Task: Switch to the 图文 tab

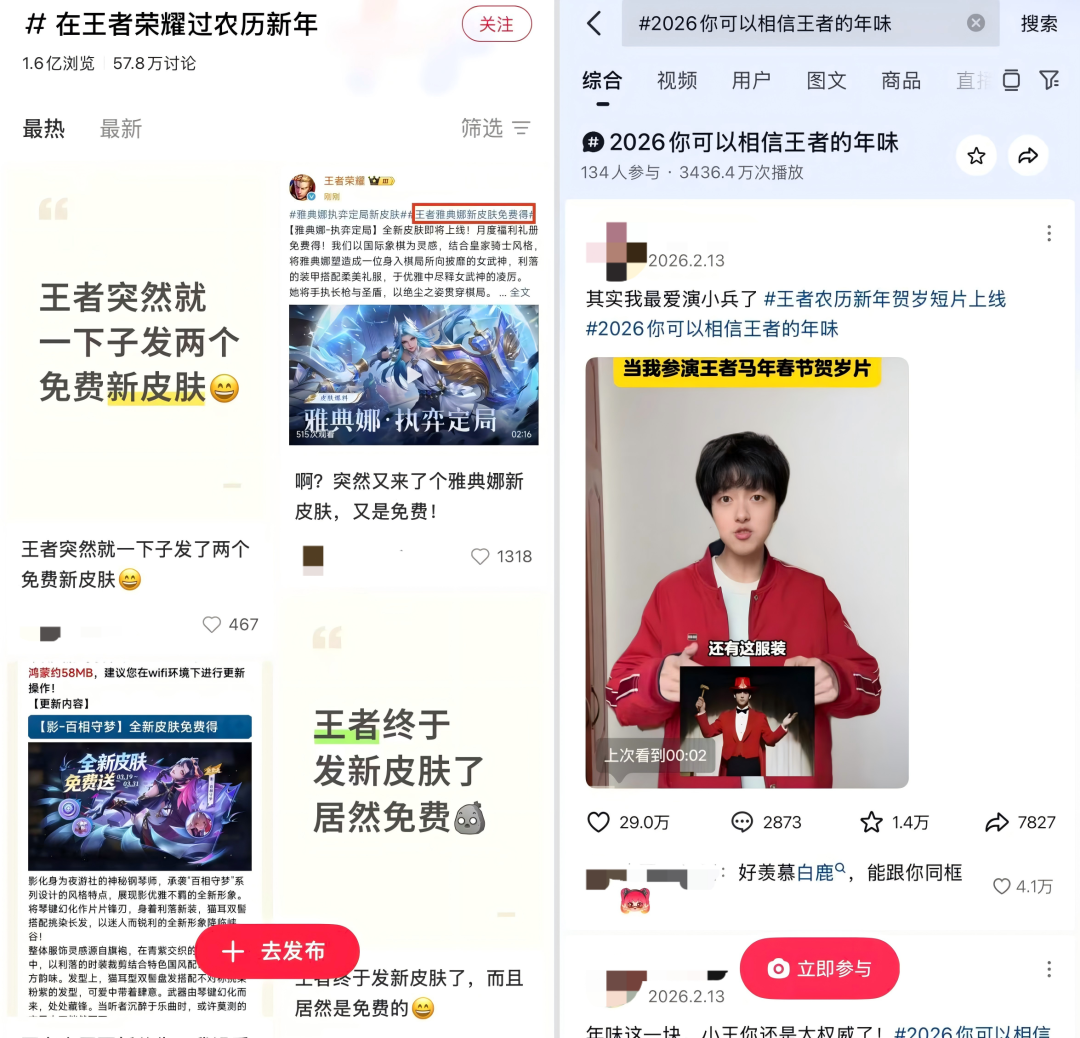Action: [826, 81]
